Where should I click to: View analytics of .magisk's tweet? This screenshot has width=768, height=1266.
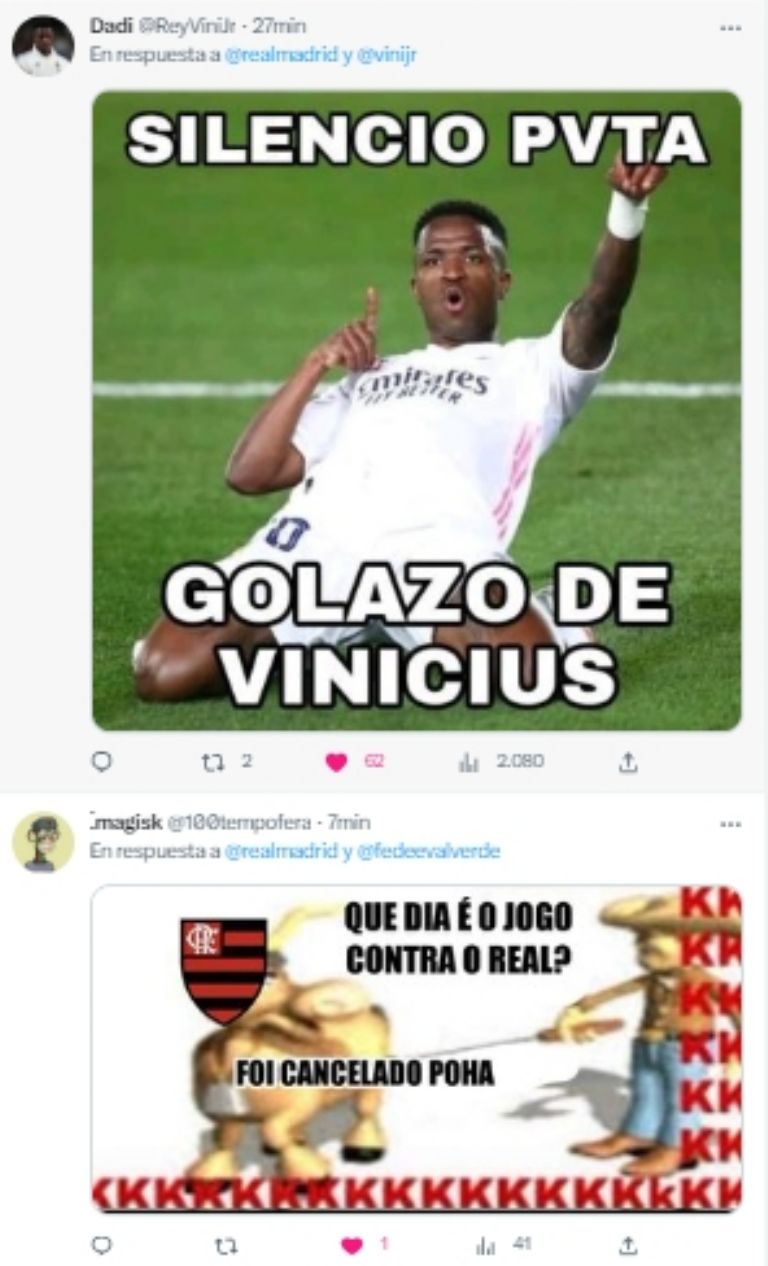pos(487,1245)
